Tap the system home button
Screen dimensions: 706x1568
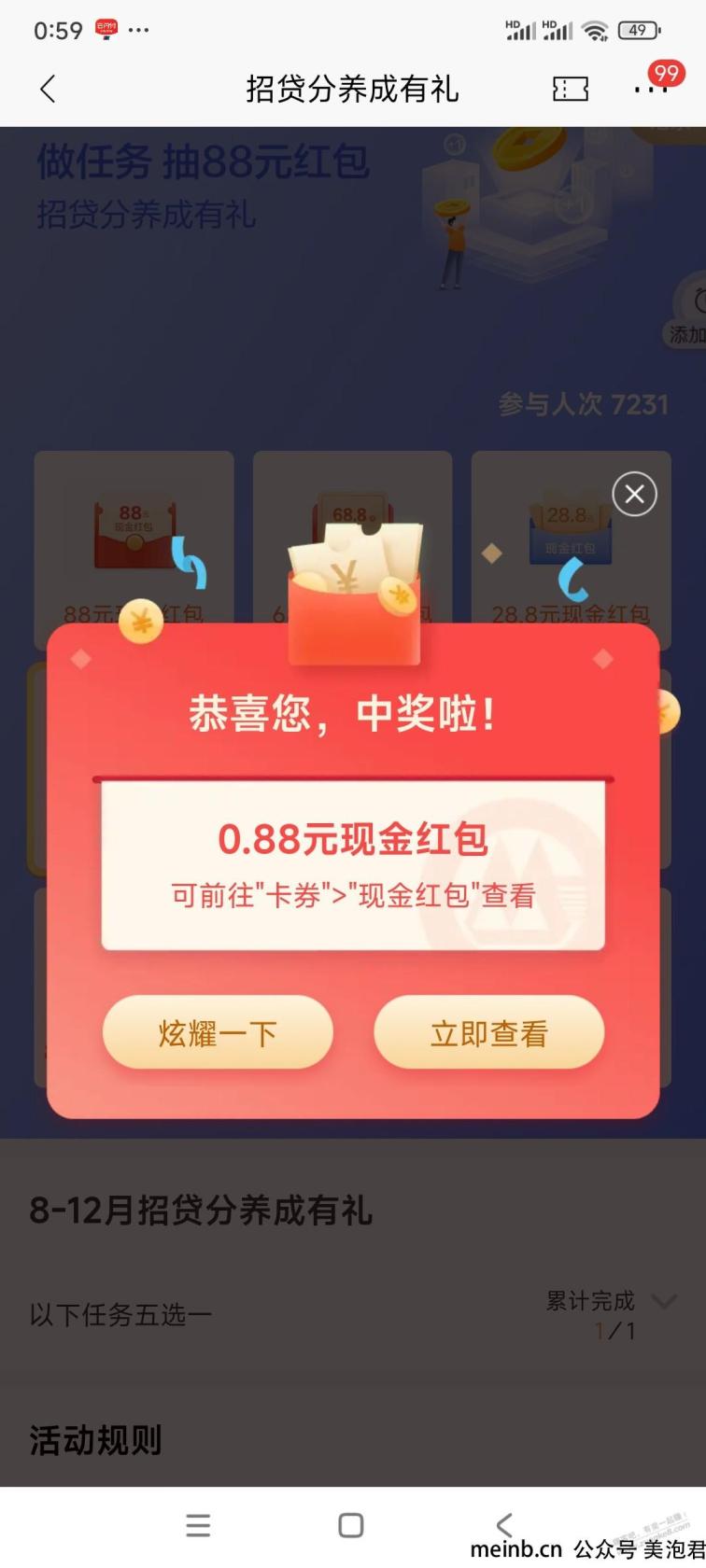pos(351,1525)
